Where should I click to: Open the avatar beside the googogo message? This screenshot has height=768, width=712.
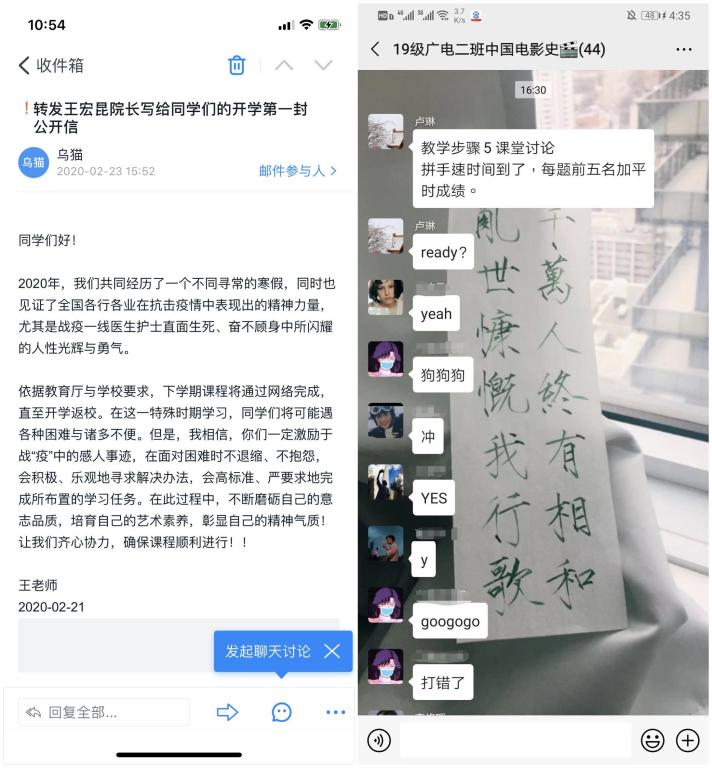click(x=385, y=605)
